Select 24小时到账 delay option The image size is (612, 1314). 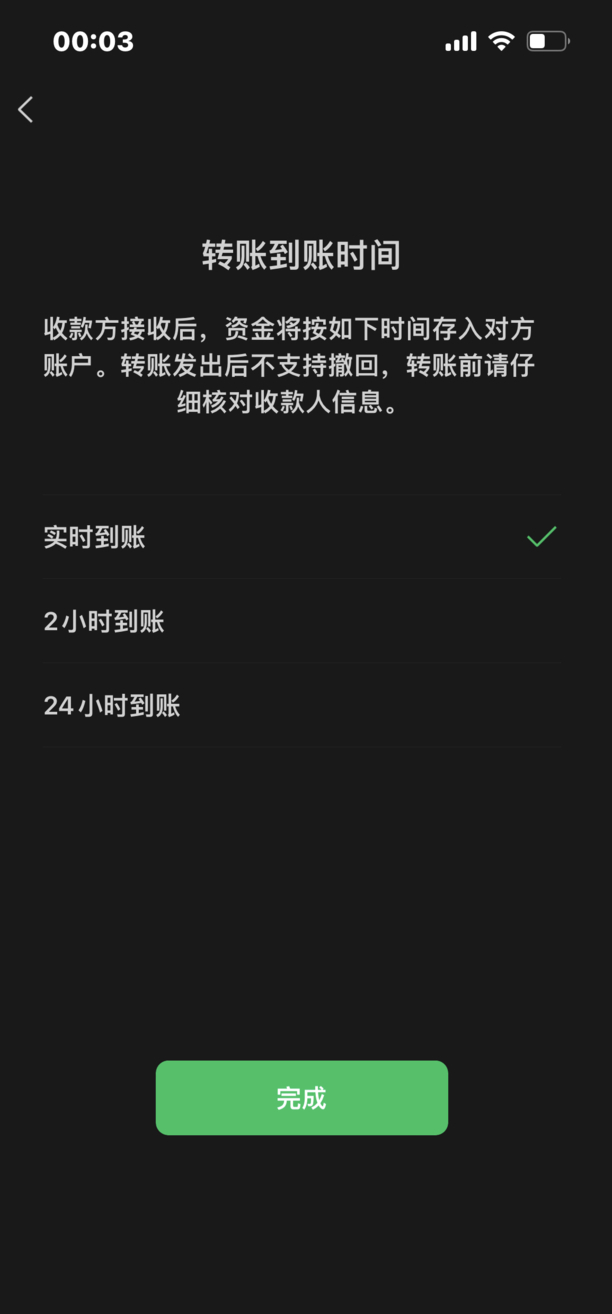pos(300,706)
